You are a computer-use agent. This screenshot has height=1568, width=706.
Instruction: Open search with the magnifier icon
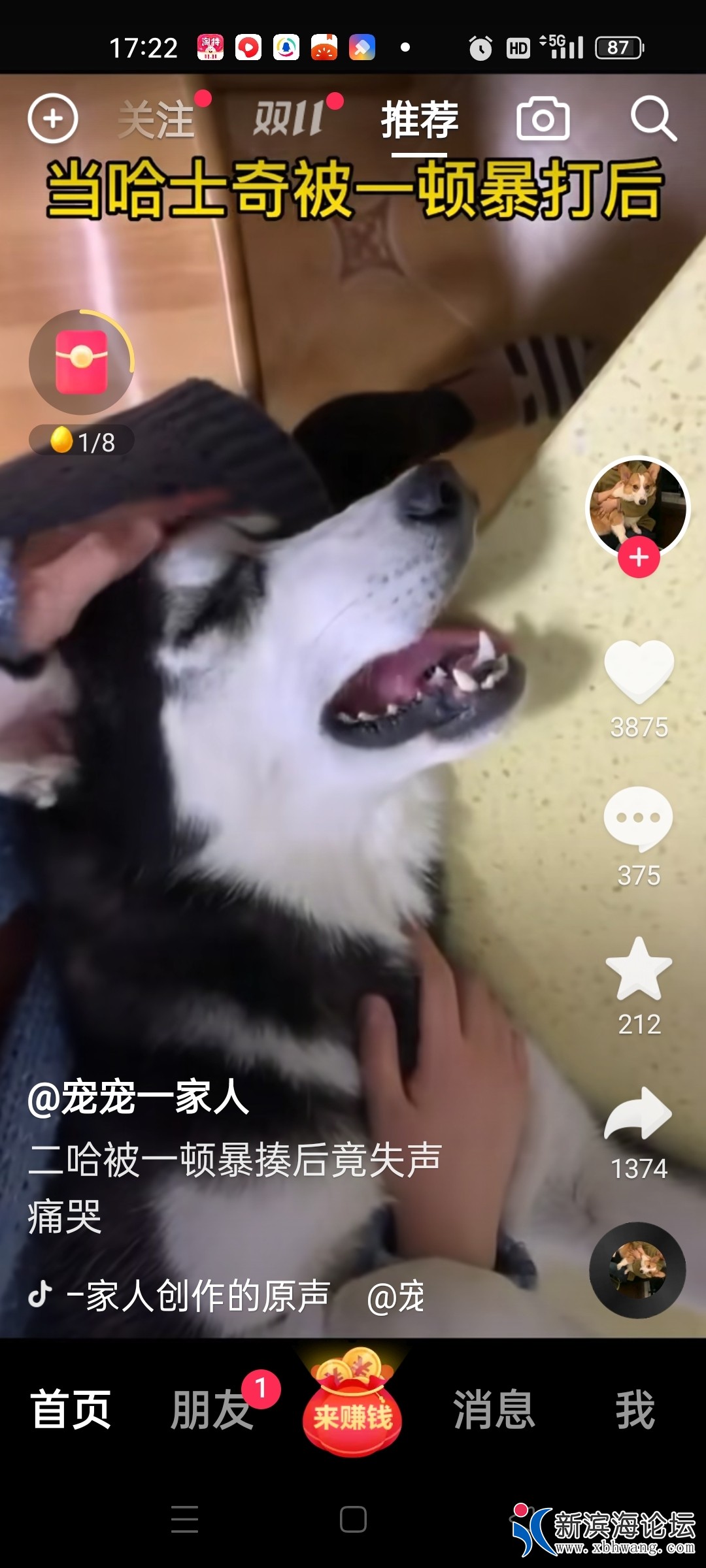[652, 119]
